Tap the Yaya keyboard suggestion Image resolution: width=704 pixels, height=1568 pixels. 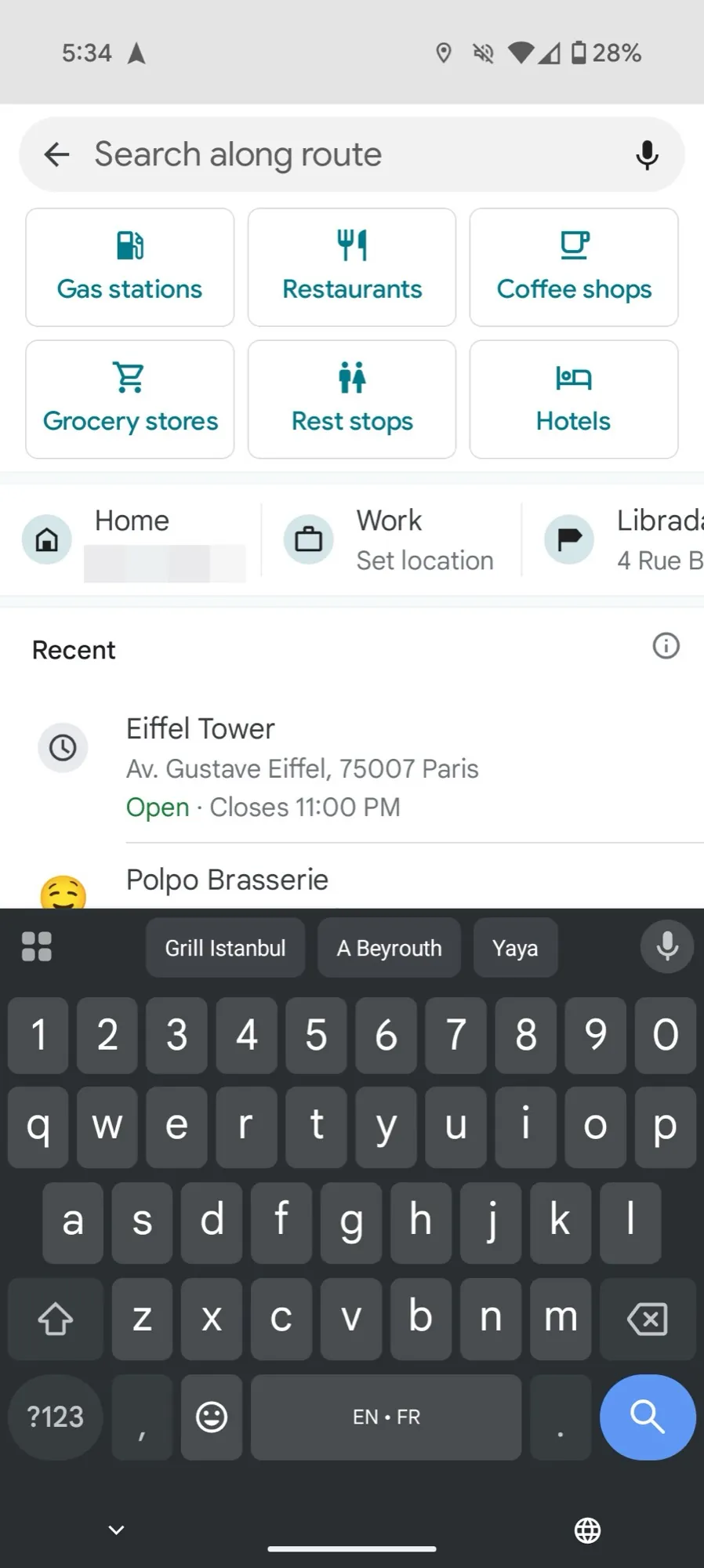(x=515, y=948)
